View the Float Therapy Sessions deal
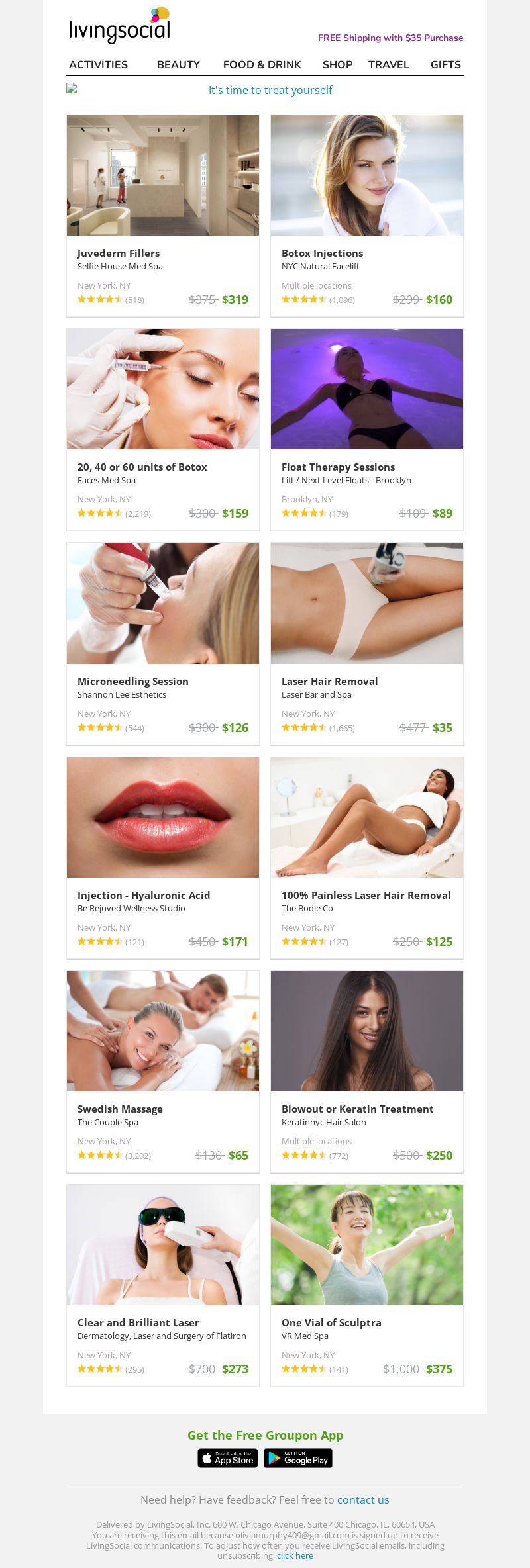Image resolution: width=530 pixels, height=1568 pixels. [338, 467]
